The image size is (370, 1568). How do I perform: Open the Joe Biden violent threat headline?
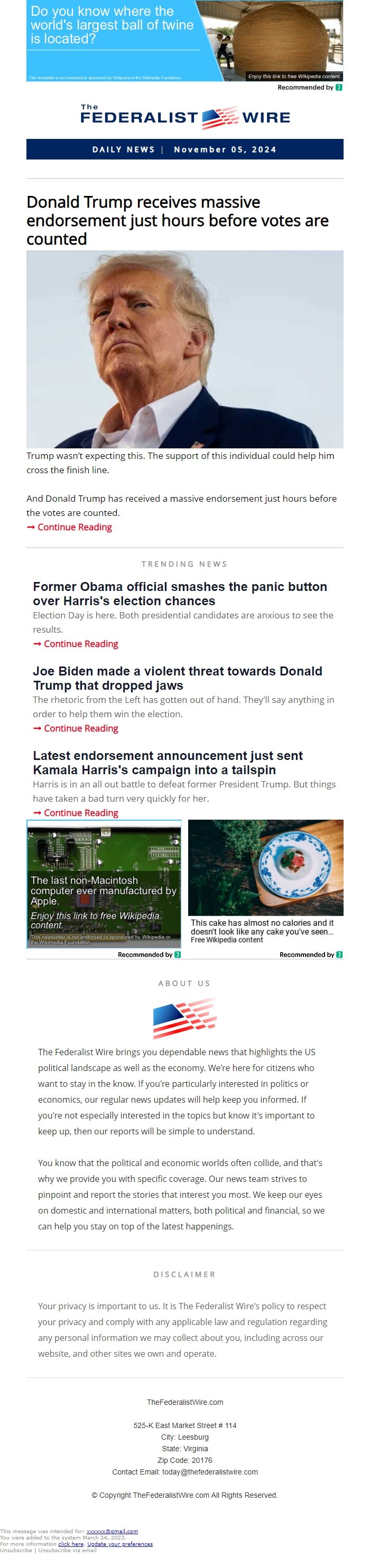(x=177, y=678)
